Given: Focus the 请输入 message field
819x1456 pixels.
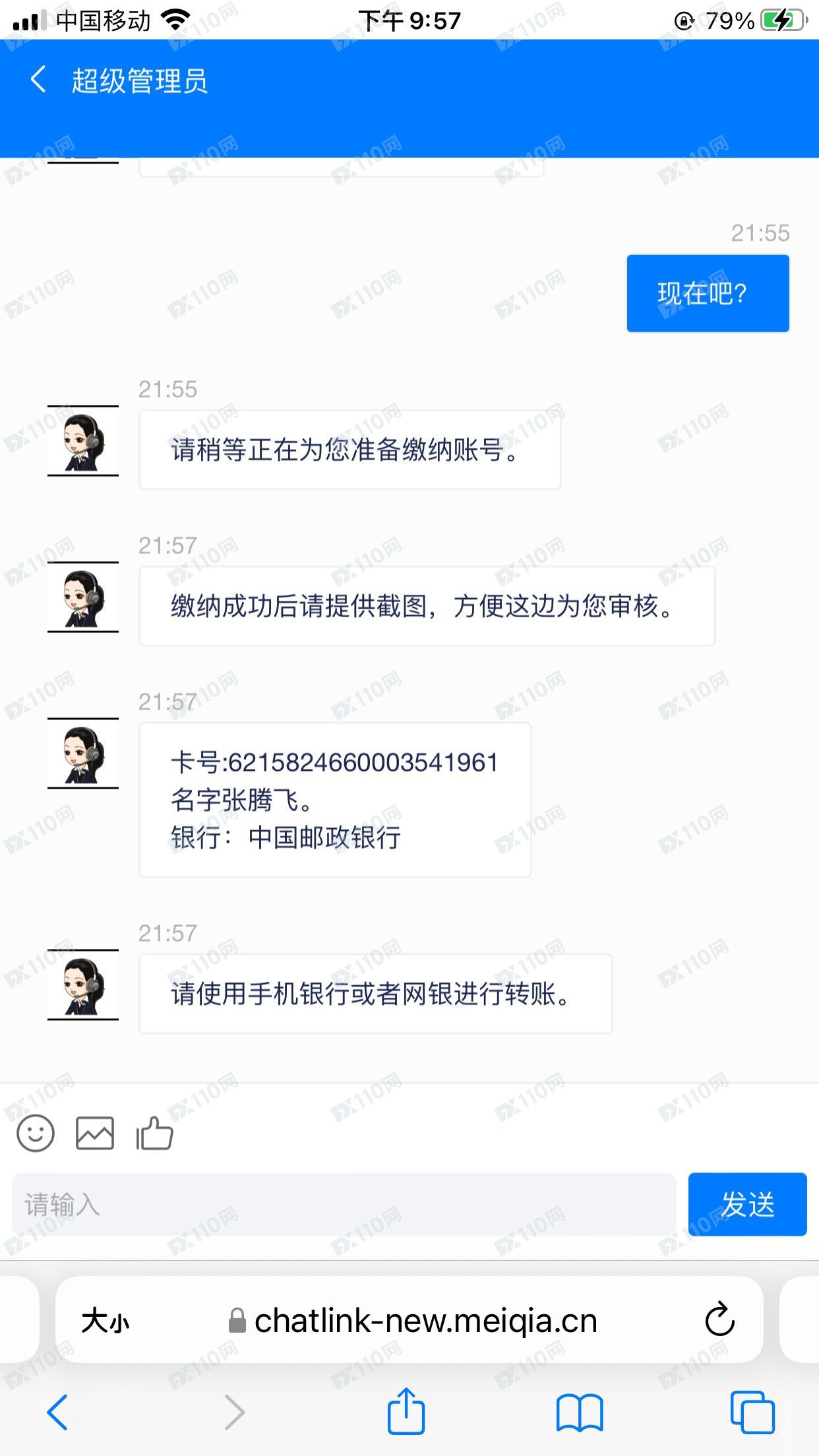Looking at the screenshot, I should 343,1205.
